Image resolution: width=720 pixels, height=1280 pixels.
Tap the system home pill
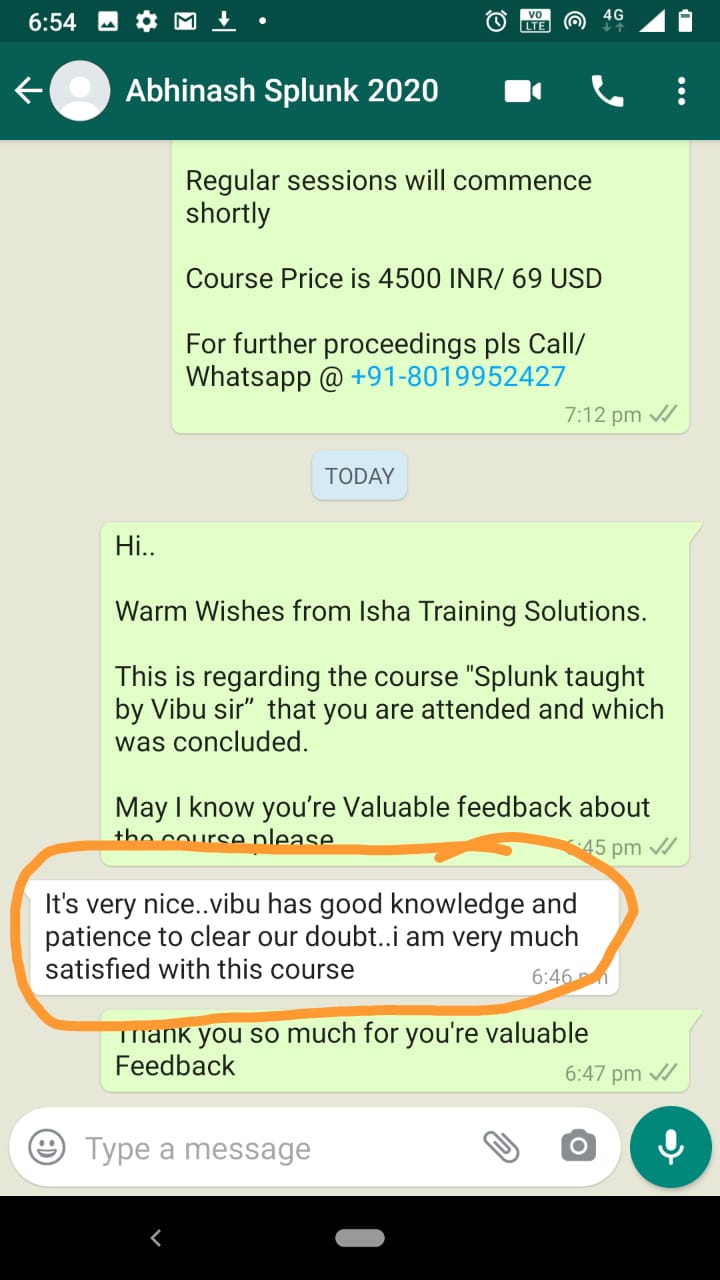click(x=360, y=1238)
